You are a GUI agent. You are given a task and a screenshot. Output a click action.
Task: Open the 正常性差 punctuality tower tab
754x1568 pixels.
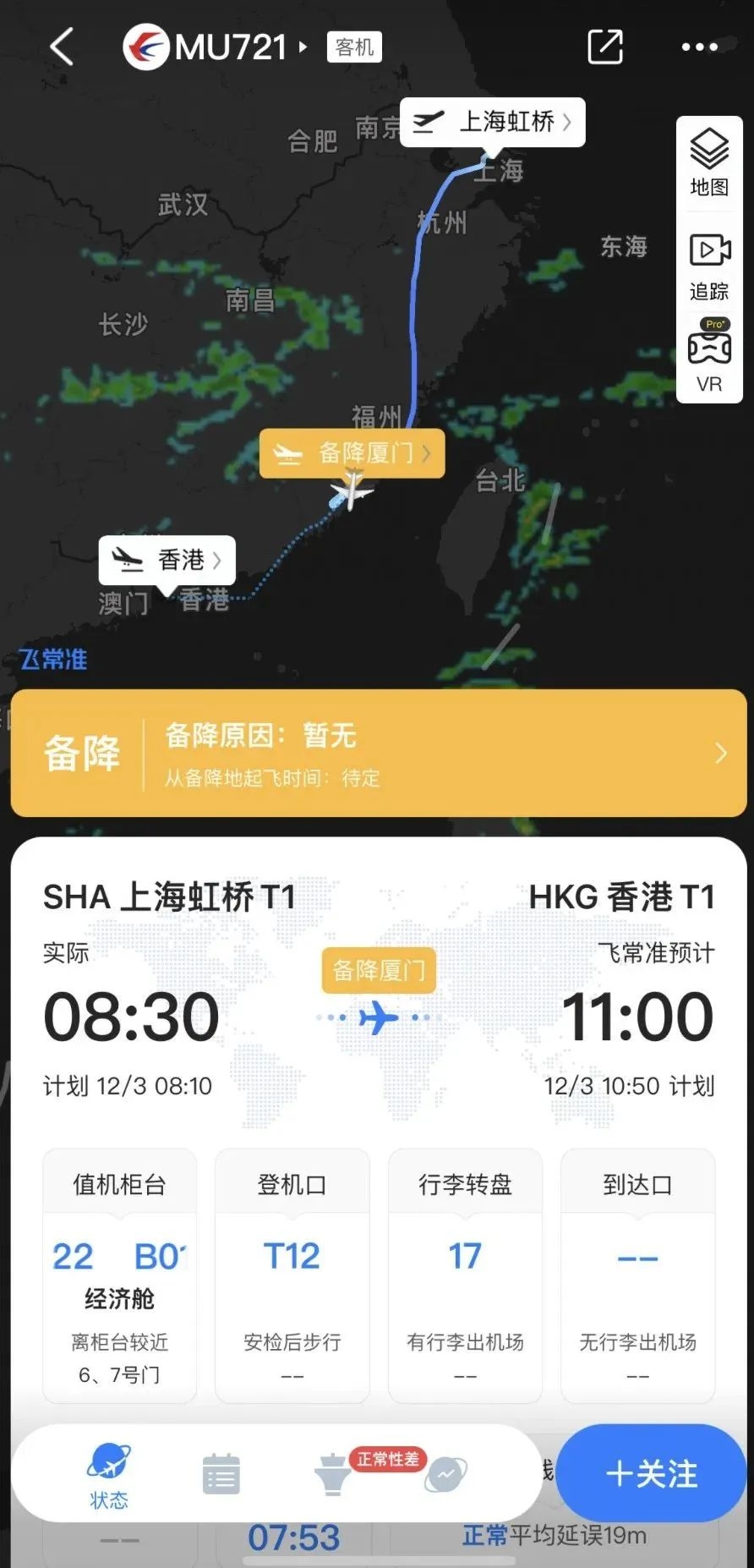click(x=334, y=1474)
